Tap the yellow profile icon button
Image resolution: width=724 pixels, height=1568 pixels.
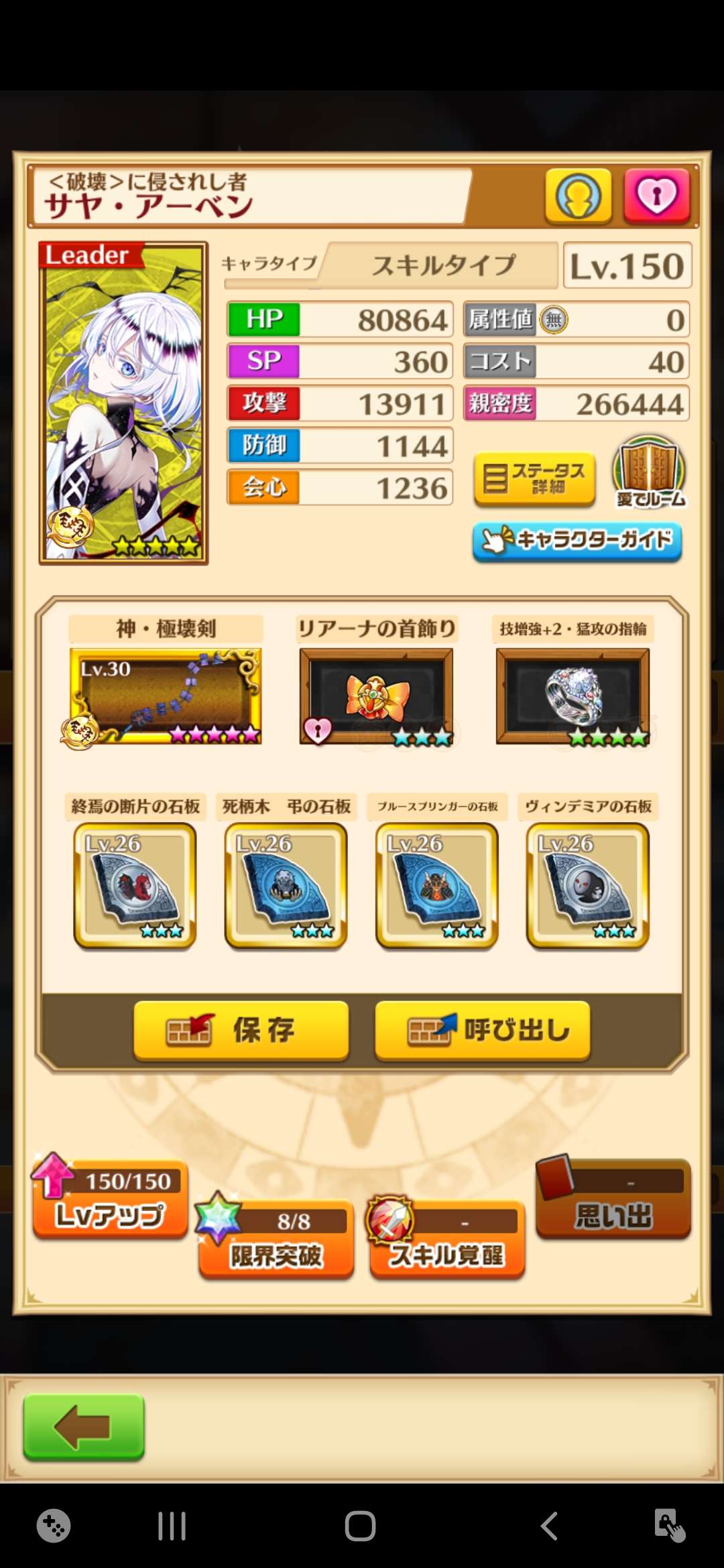[x=578, y=196]
